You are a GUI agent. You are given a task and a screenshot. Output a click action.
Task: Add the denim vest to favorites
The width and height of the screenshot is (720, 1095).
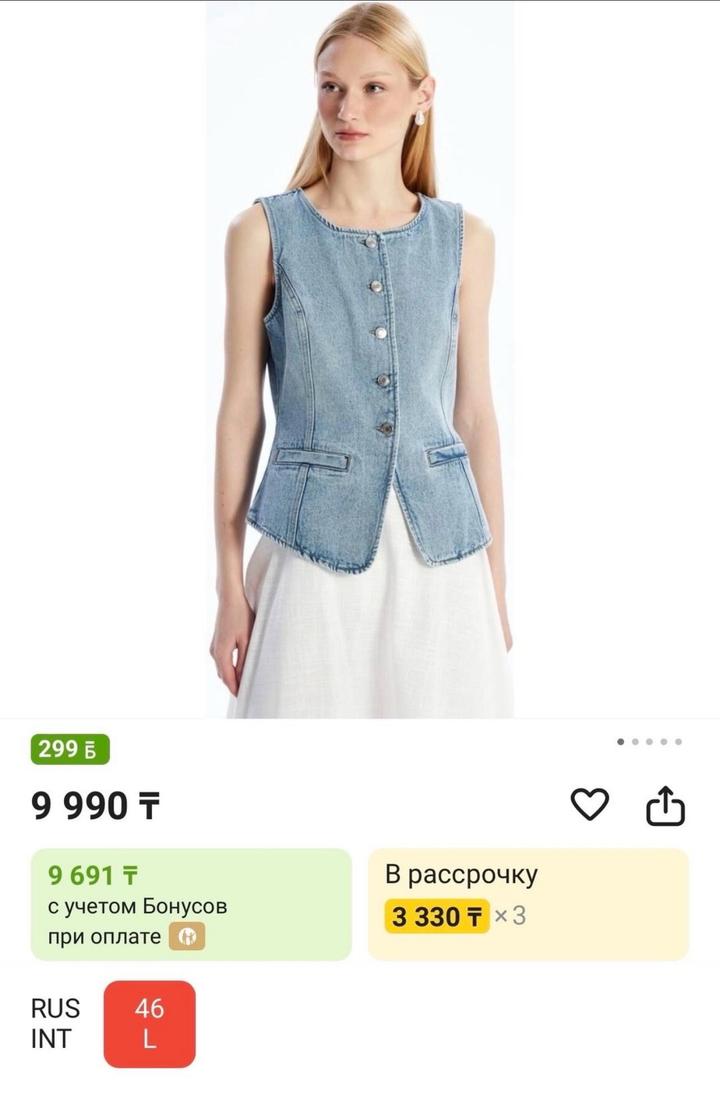(589, 804)
